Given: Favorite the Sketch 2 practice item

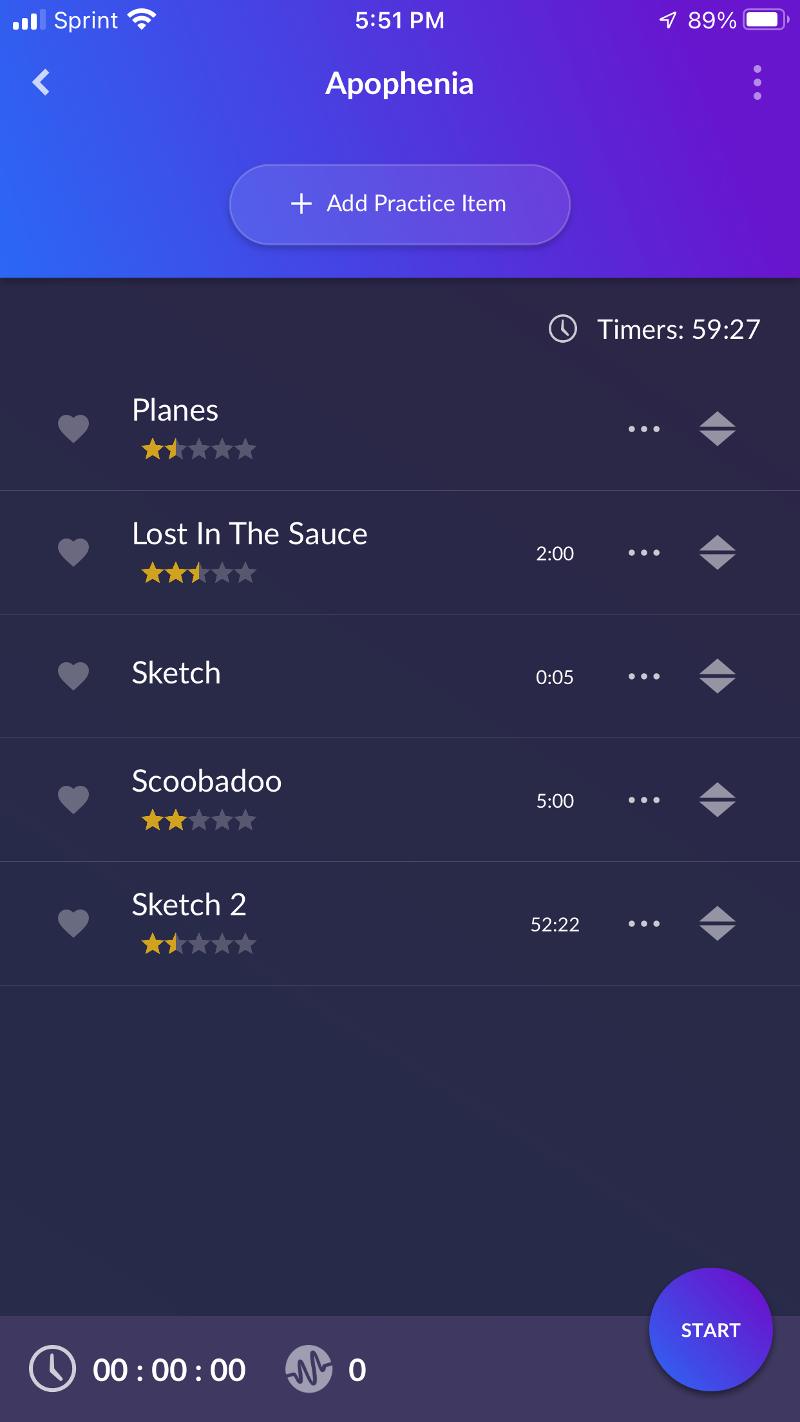Looking at the screenshot, I should (x=74, y=923).
